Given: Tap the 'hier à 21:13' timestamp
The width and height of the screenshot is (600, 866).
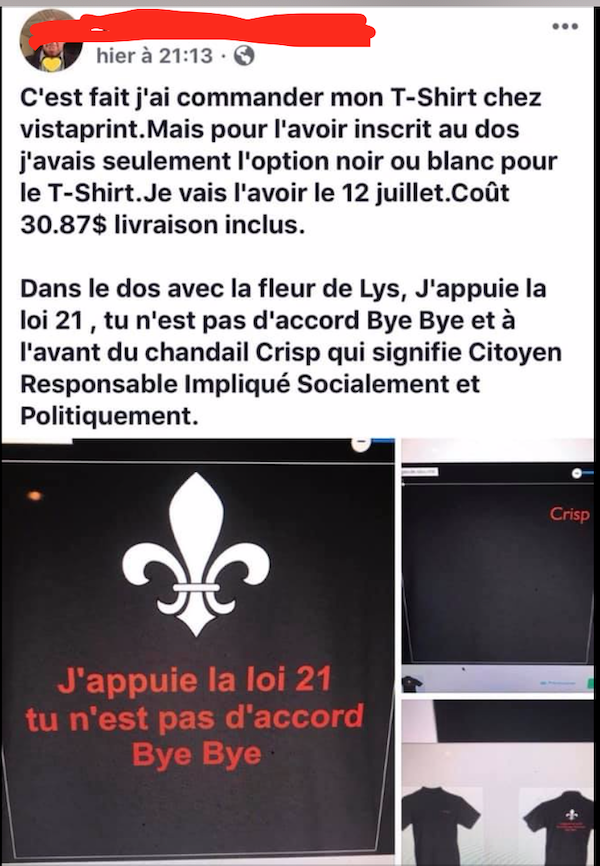Looking at the screenshot, I should (x=155, y=57).
